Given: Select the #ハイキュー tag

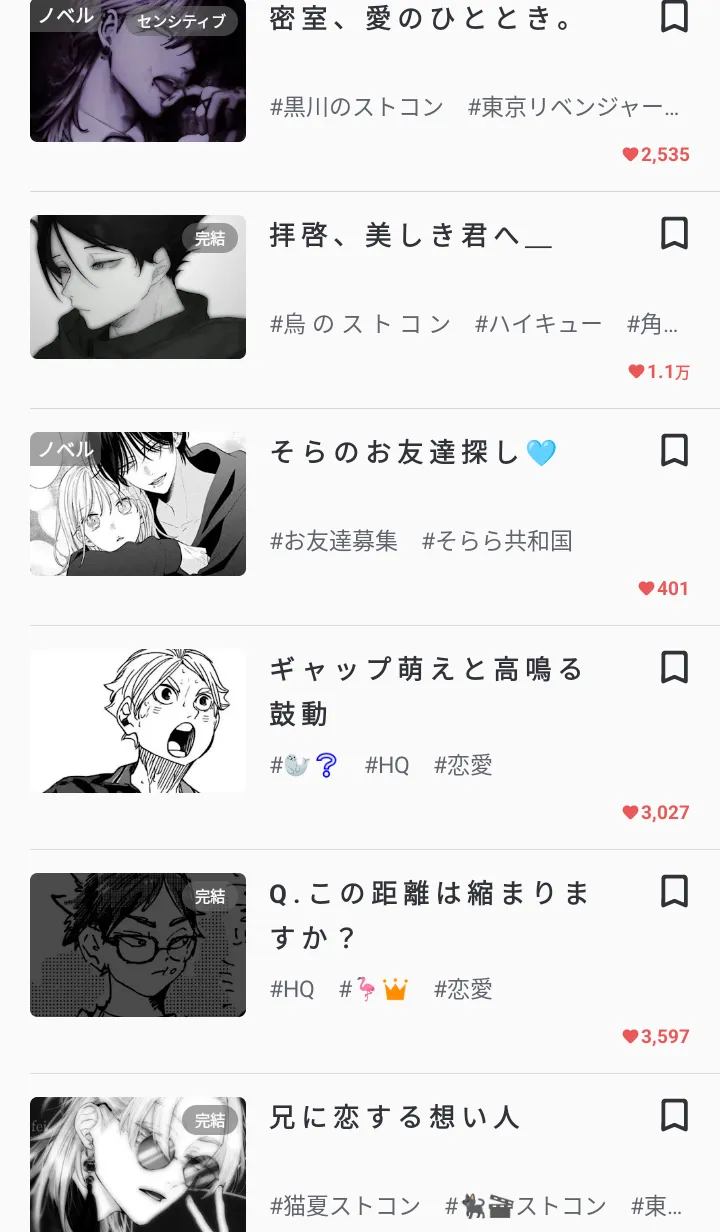Looking at the screenshot, I should (x=539, y=324).
